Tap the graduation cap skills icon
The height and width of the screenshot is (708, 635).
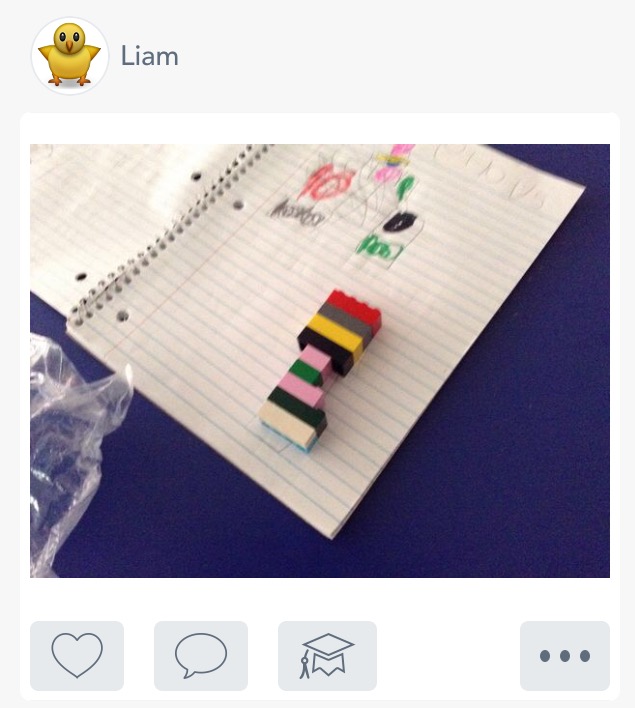point(327,656)
